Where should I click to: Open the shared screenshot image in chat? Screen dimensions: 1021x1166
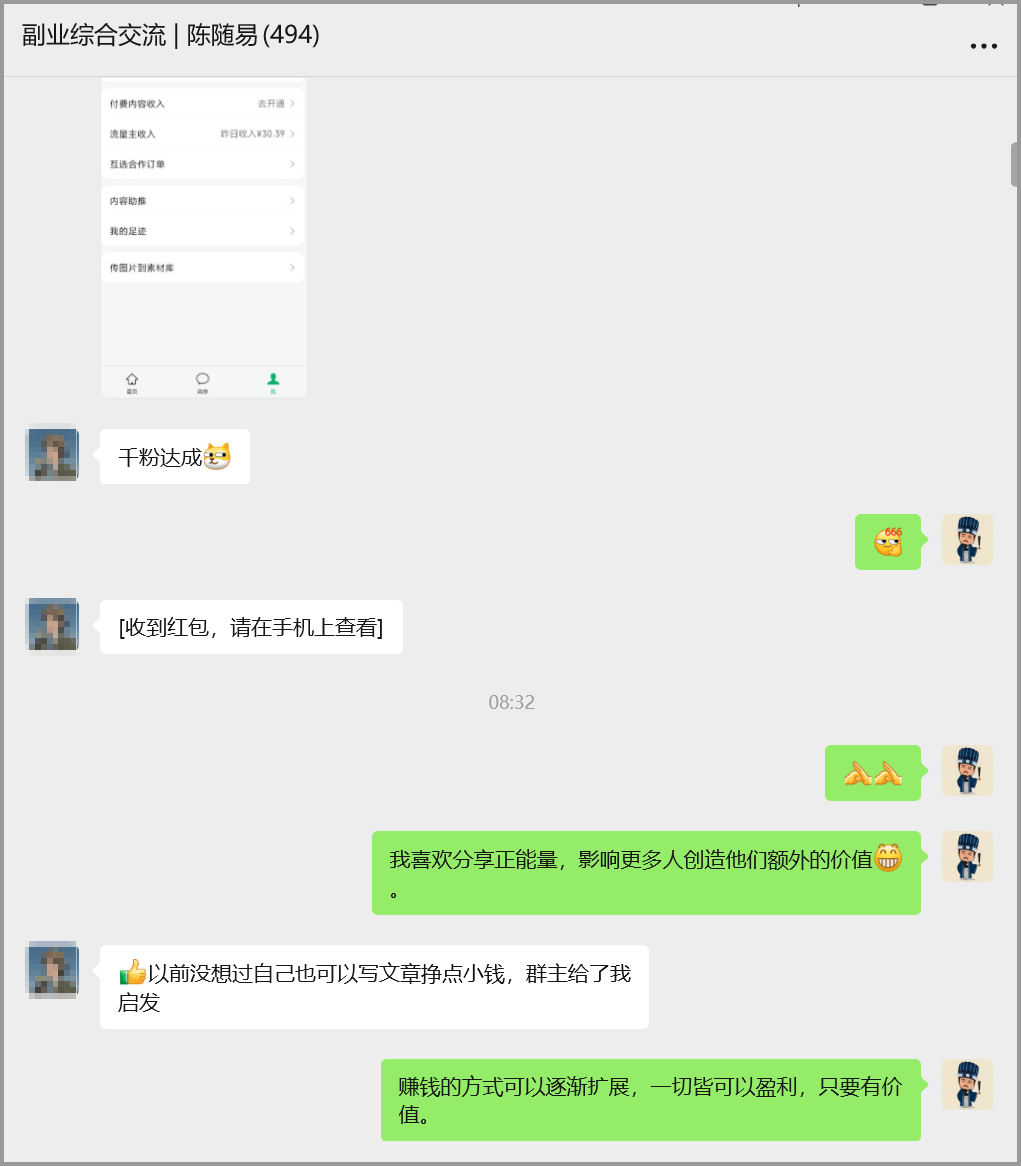click(x=203, y=237)
